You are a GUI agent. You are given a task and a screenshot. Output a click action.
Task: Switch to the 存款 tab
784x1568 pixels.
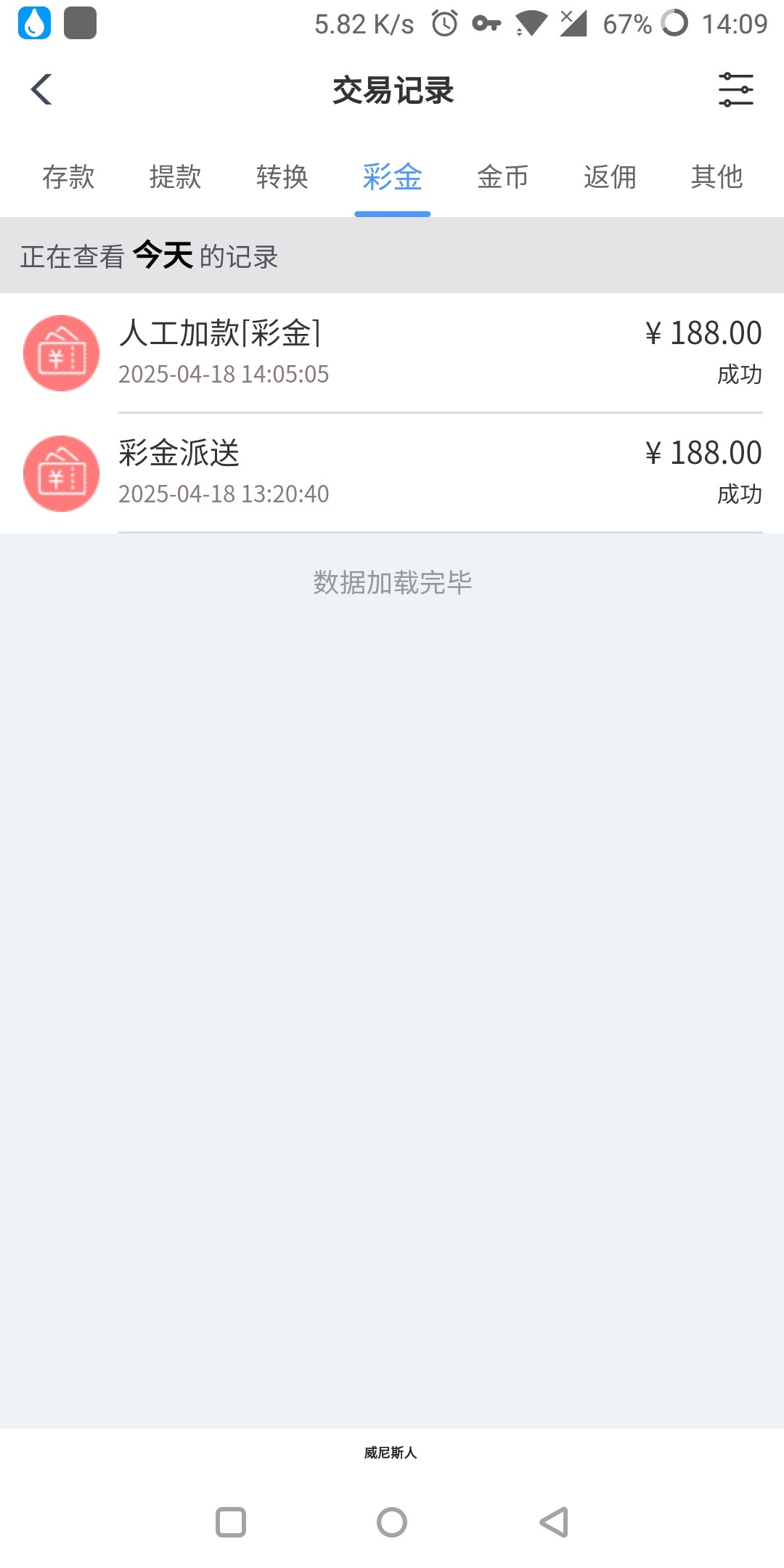68,177
